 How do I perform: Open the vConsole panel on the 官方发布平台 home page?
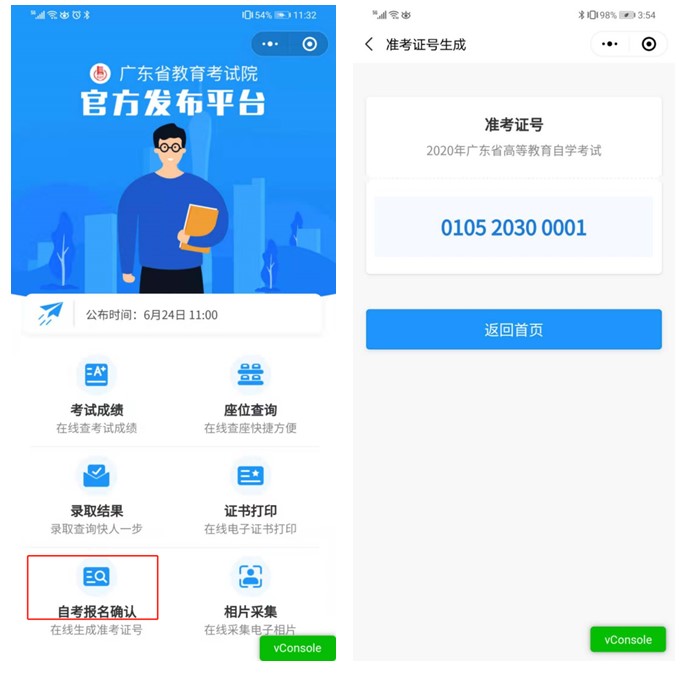pos(297,648)
